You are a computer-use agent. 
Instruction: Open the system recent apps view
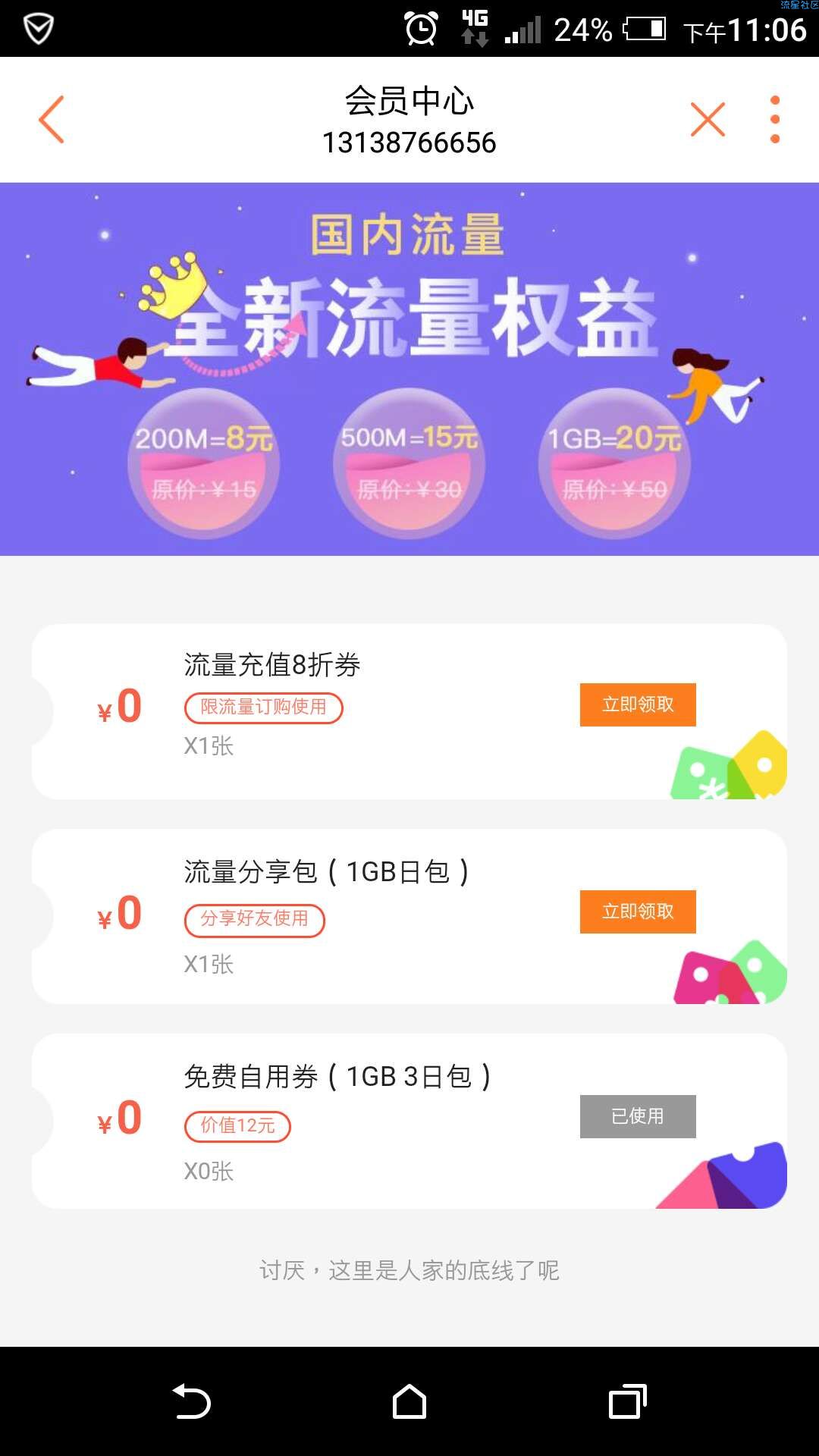pyautogui.click(x=627, y=1401)
